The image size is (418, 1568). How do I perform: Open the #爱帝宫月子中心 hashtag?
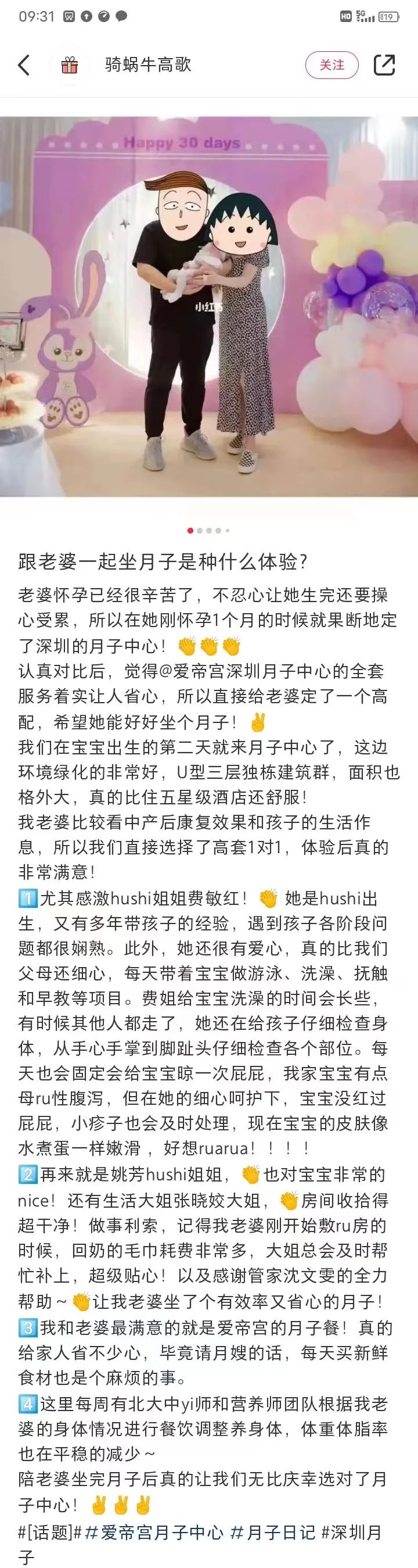[154, 1532]
